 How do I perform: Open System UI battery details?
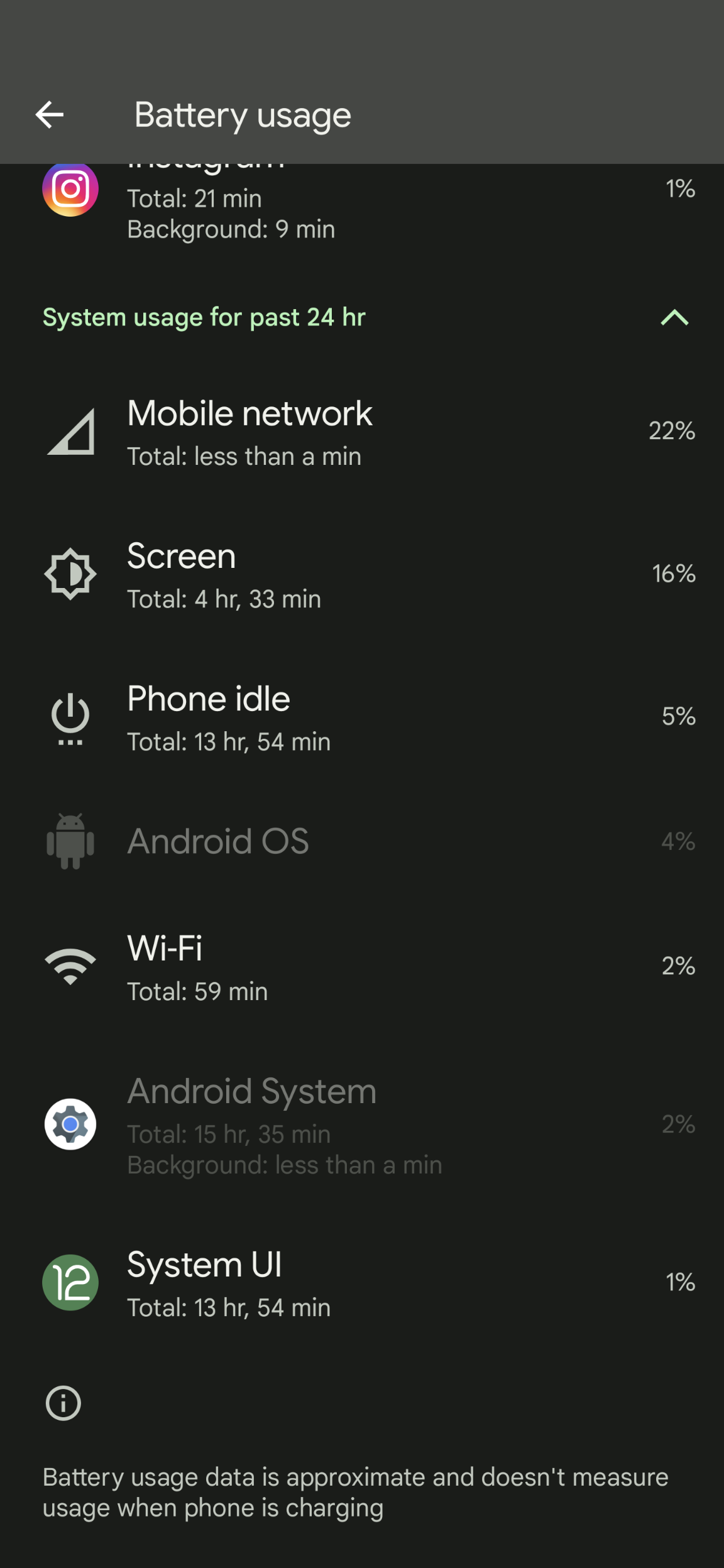361,1283
